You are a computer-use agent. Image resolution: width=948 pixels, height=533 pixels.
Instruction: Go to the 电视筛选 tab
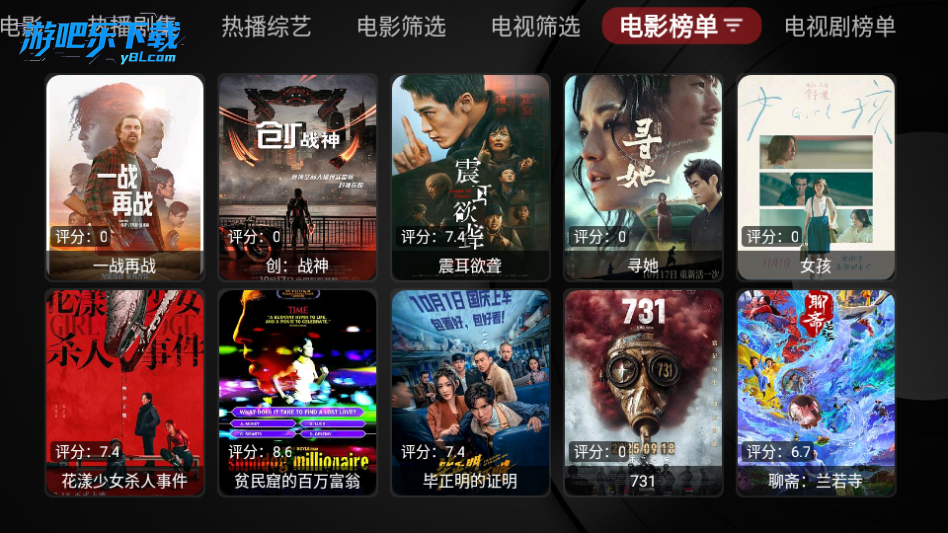536,27
